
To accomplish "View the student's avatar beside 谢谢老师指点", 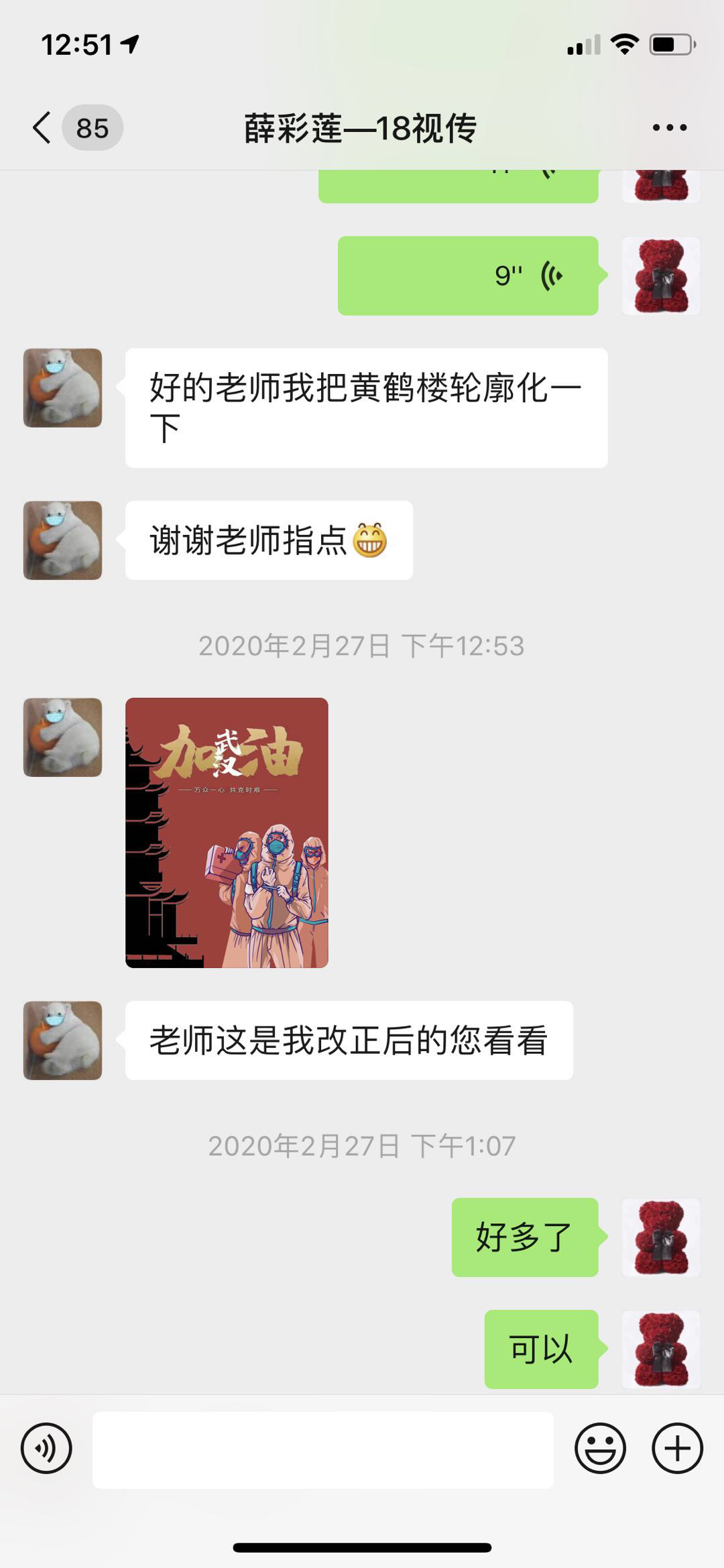I will (63, 540).
